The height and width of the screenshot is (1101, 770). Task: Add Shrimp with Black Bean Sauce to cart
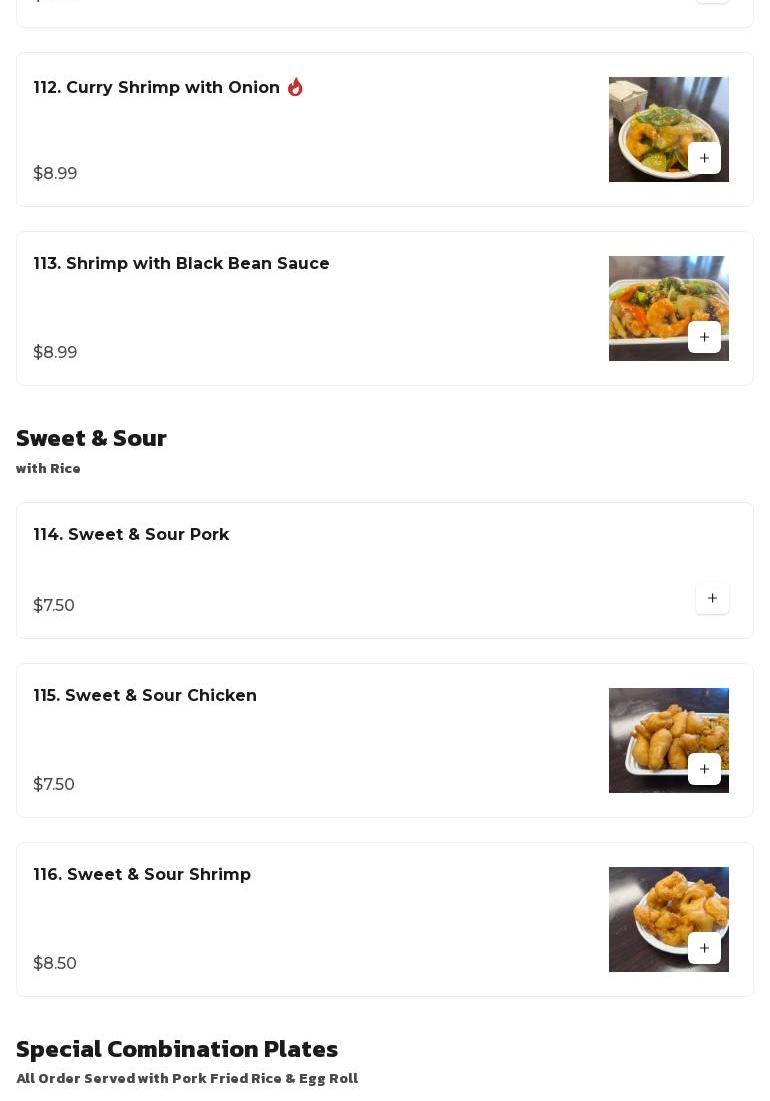coord(704,337)
